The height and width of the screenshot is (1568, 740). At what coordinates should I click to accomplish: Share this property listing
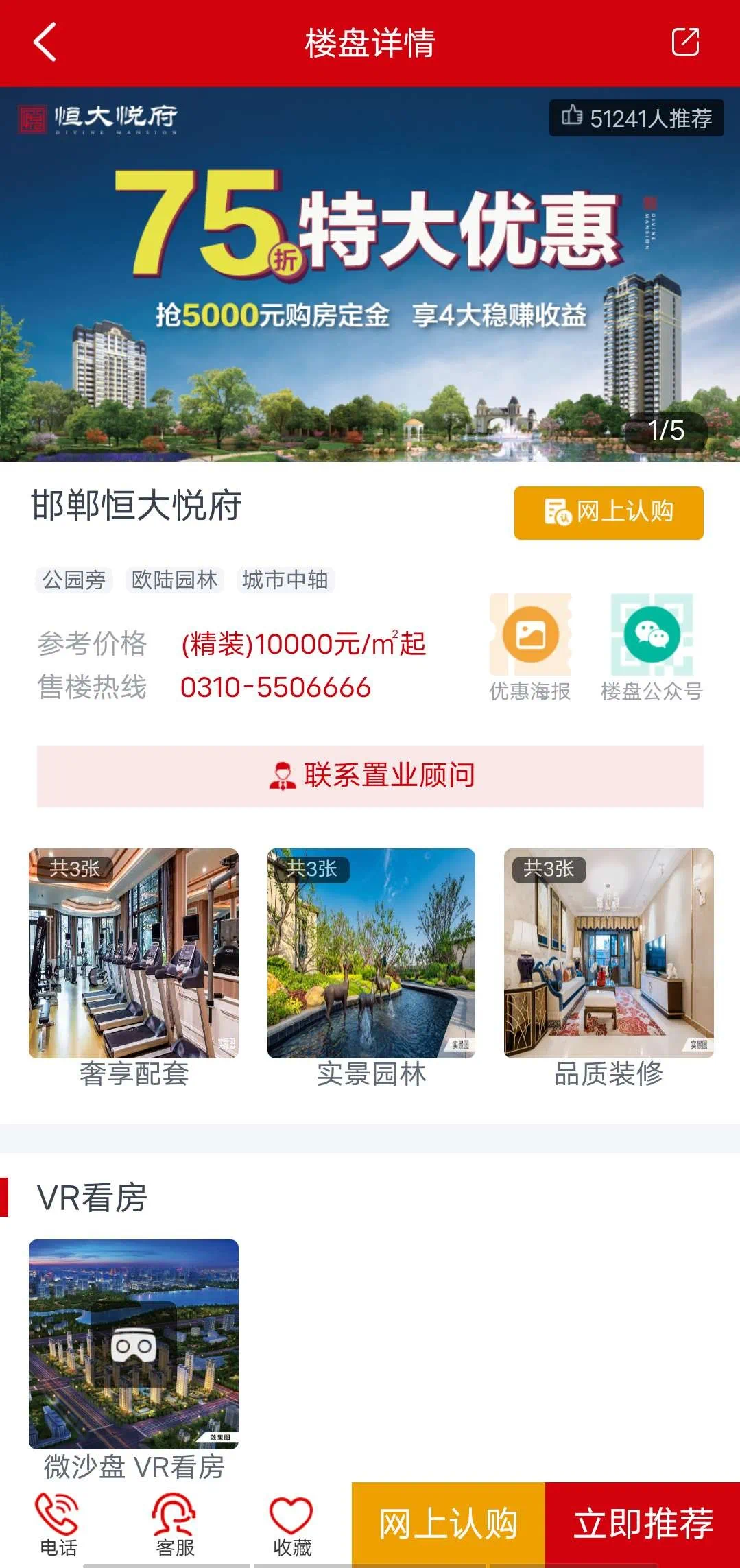[x=684, y=42]
